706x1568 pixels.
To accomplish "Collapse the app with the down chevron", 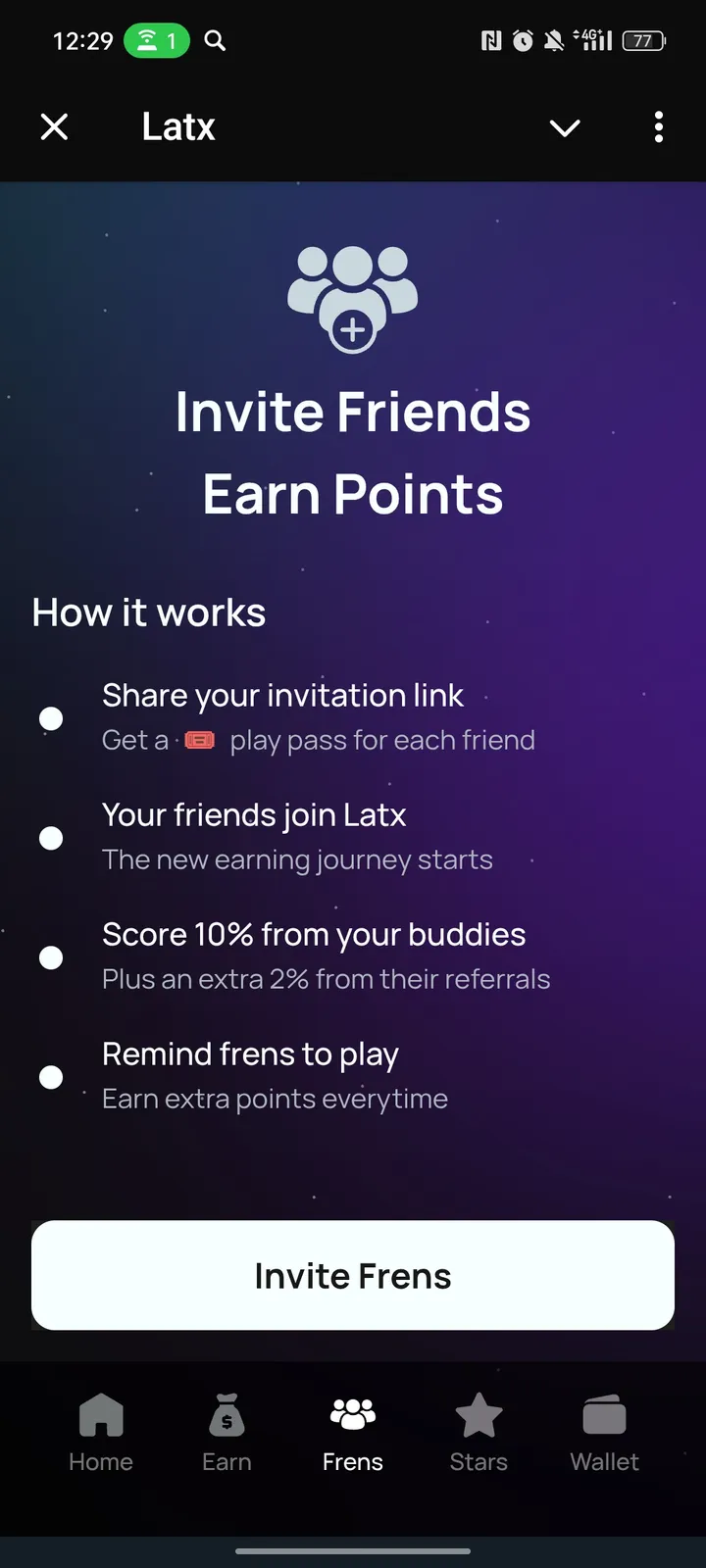I will [565, 127].
